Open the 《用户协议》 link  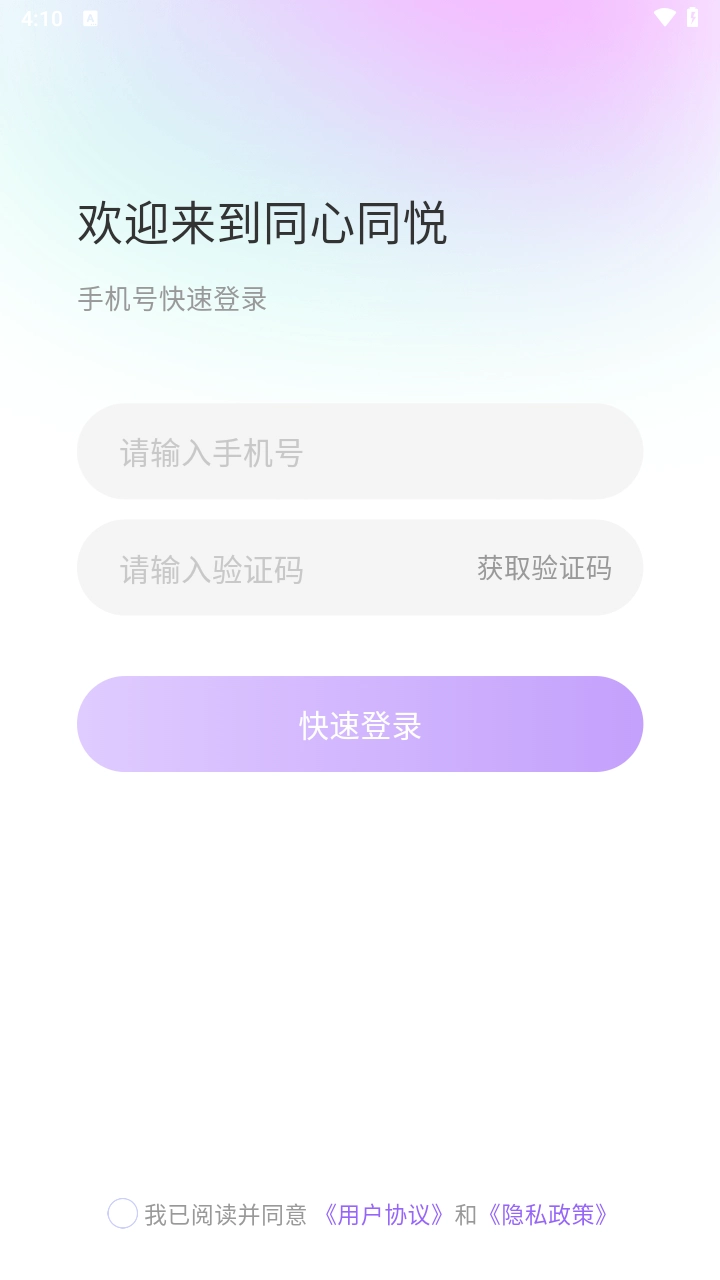click(384, 1215)
